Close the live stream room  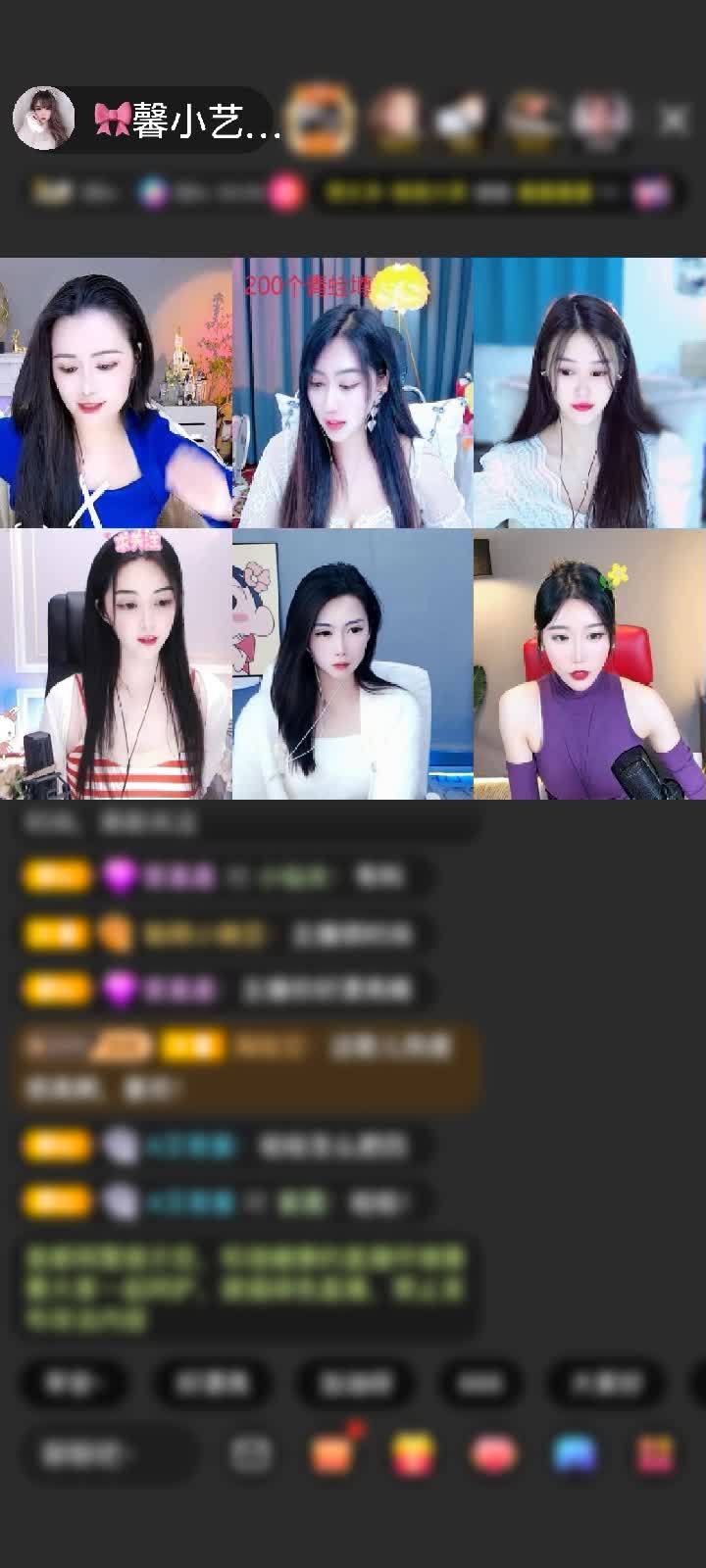(674, 120)
